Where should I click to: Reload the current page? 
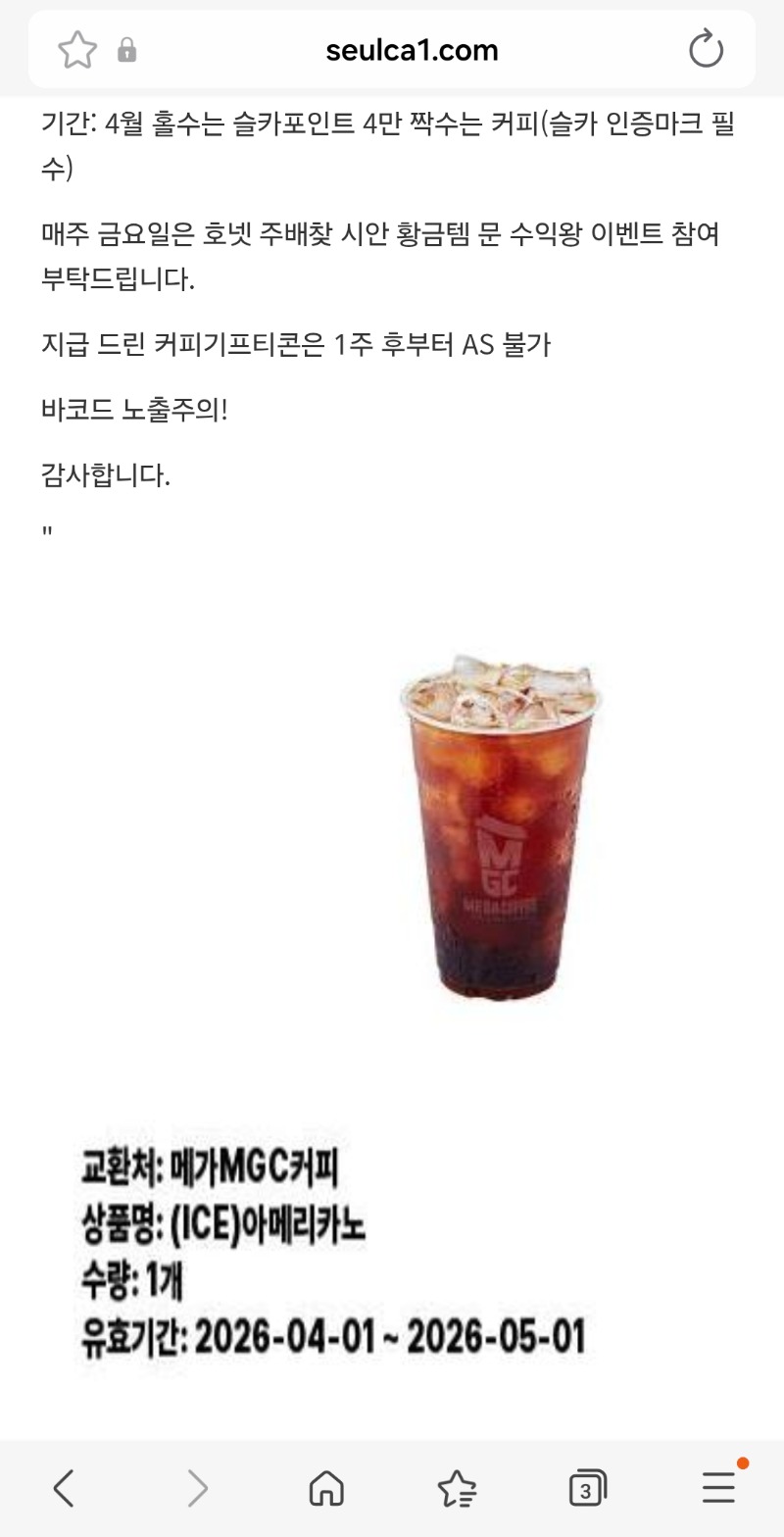point(706,50)
